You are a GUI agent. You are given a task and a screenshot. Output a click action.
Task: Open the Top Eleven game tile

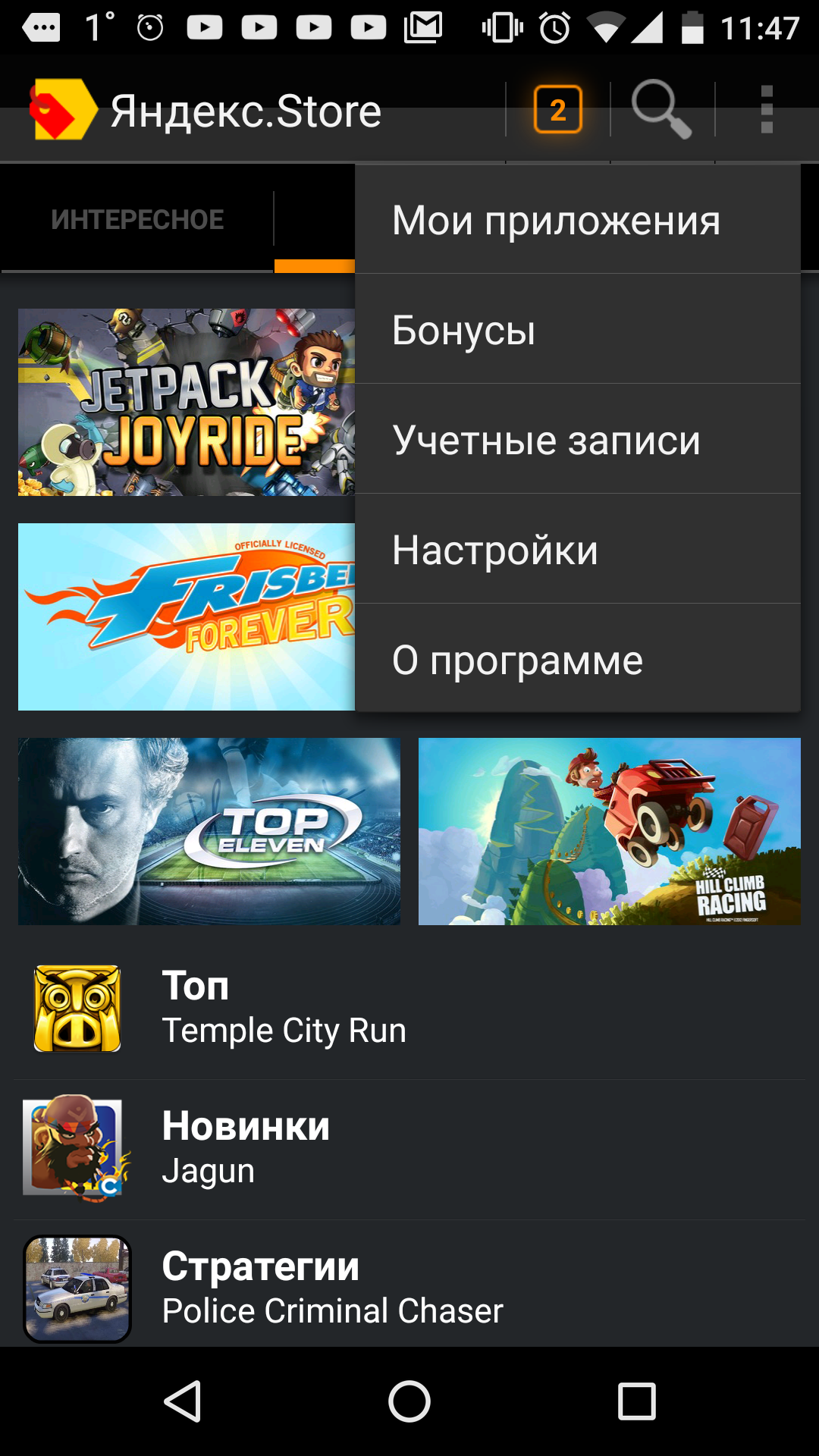tap(209, 831)
